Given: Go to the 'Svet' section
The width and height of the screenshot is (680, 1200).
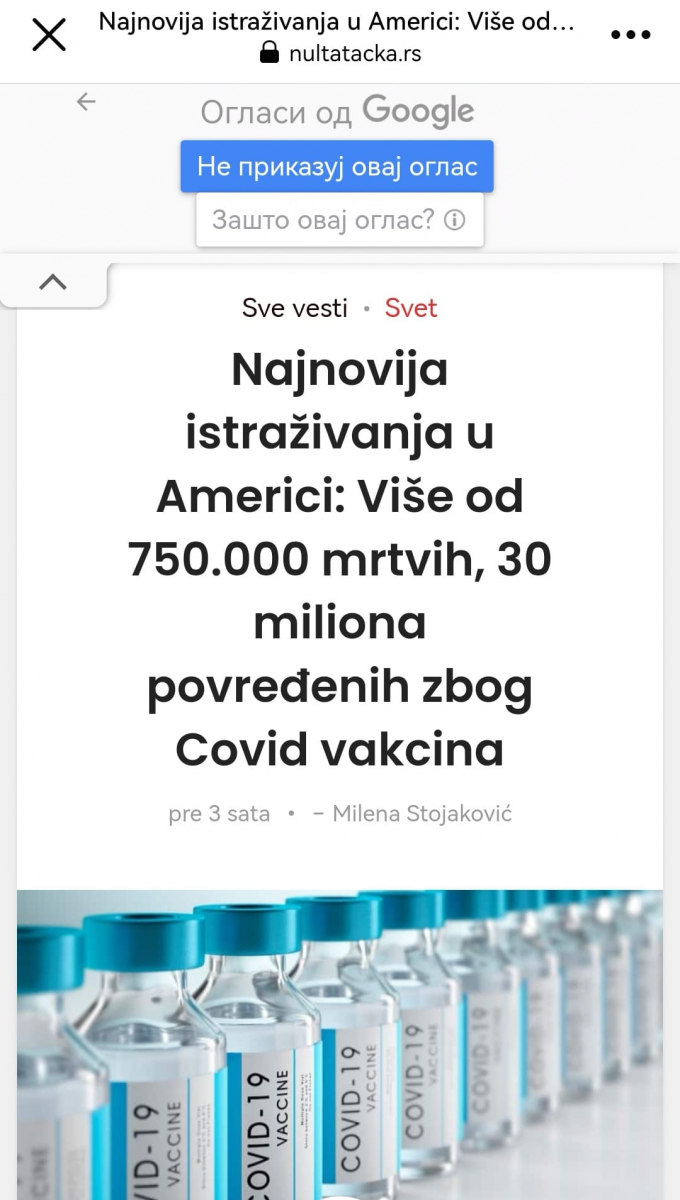Looking at the screenshot, I should (x=411, y=308).
